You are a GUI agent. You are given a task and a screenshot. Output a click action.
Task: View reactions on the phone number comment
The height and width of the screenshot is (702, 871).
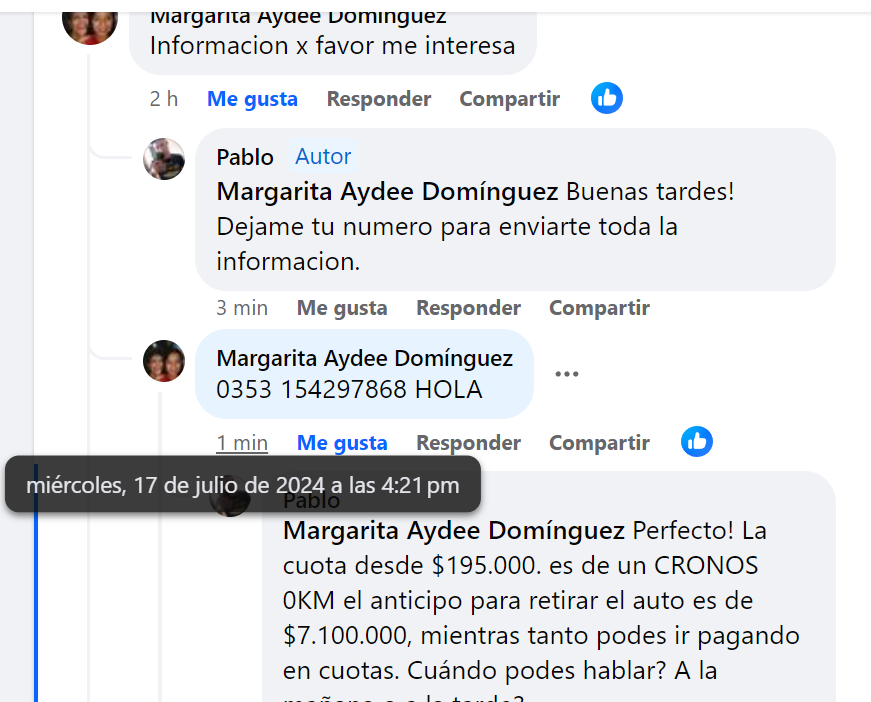[x=697, y=441]
